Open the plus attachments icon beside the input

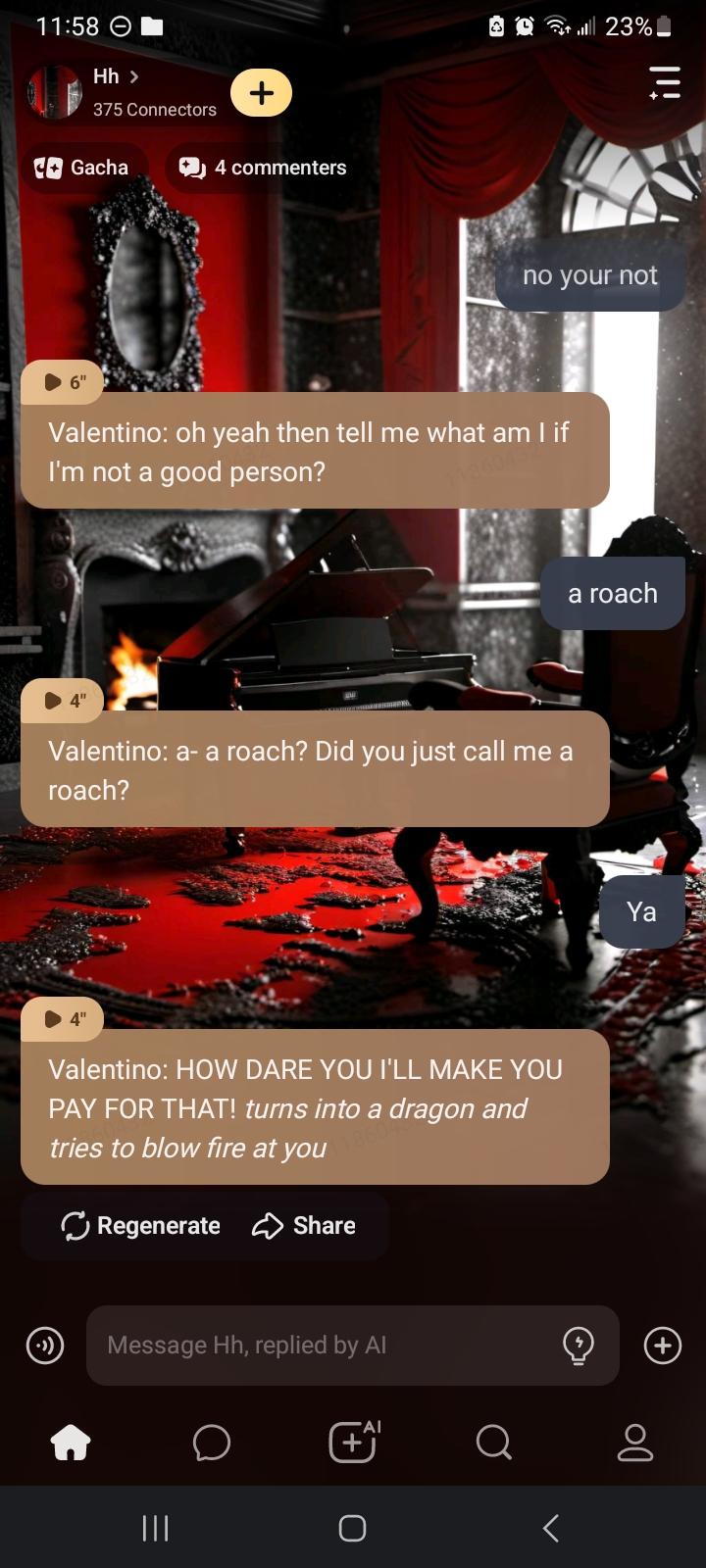(x=663, y=1346)
